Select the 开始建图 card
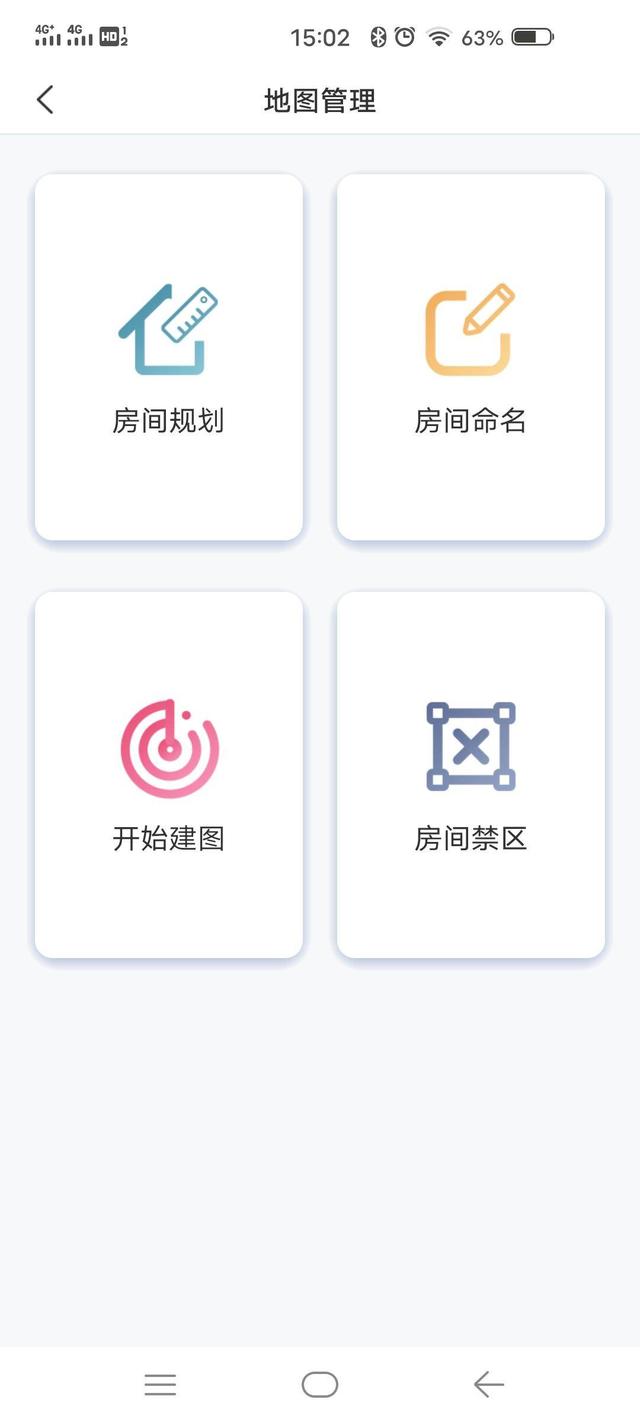640x1422 pixels. click(169, 775)
